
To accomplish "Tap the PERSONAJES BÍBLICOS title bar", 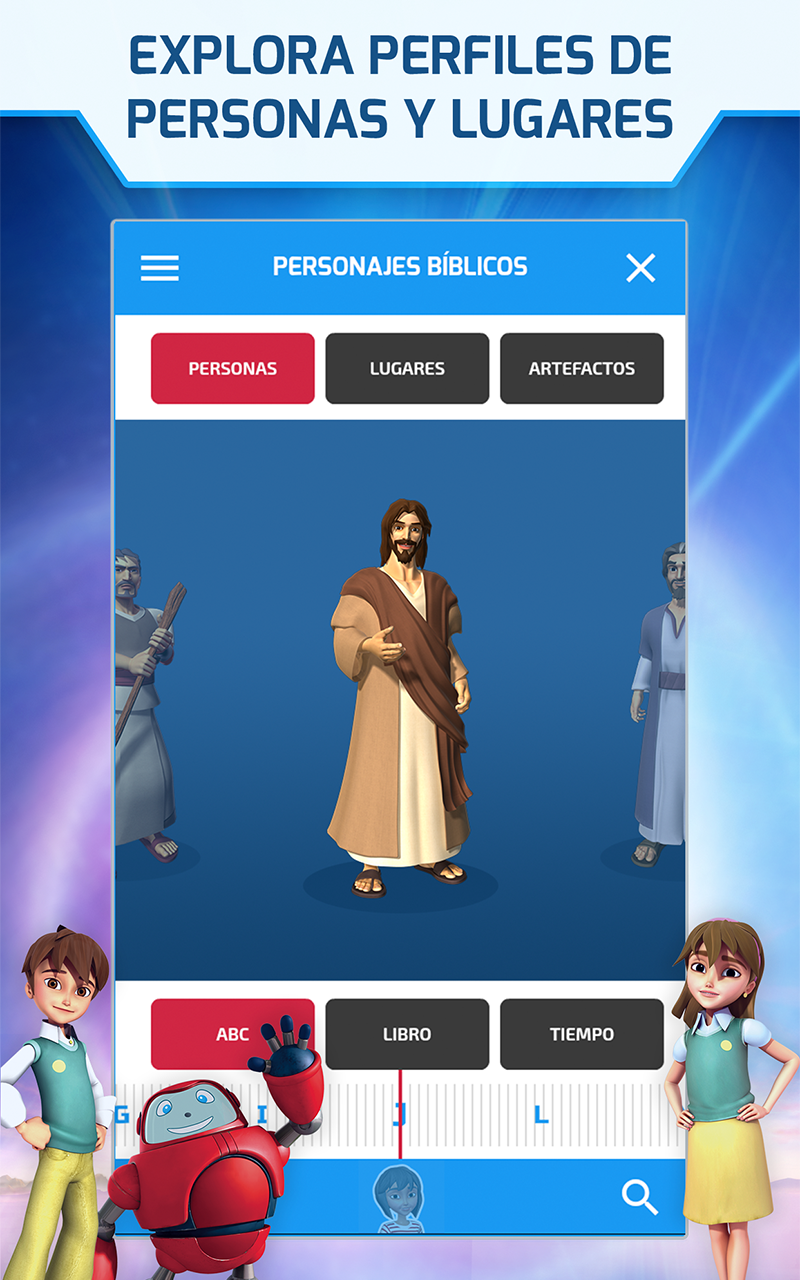I will coord(400,266).
